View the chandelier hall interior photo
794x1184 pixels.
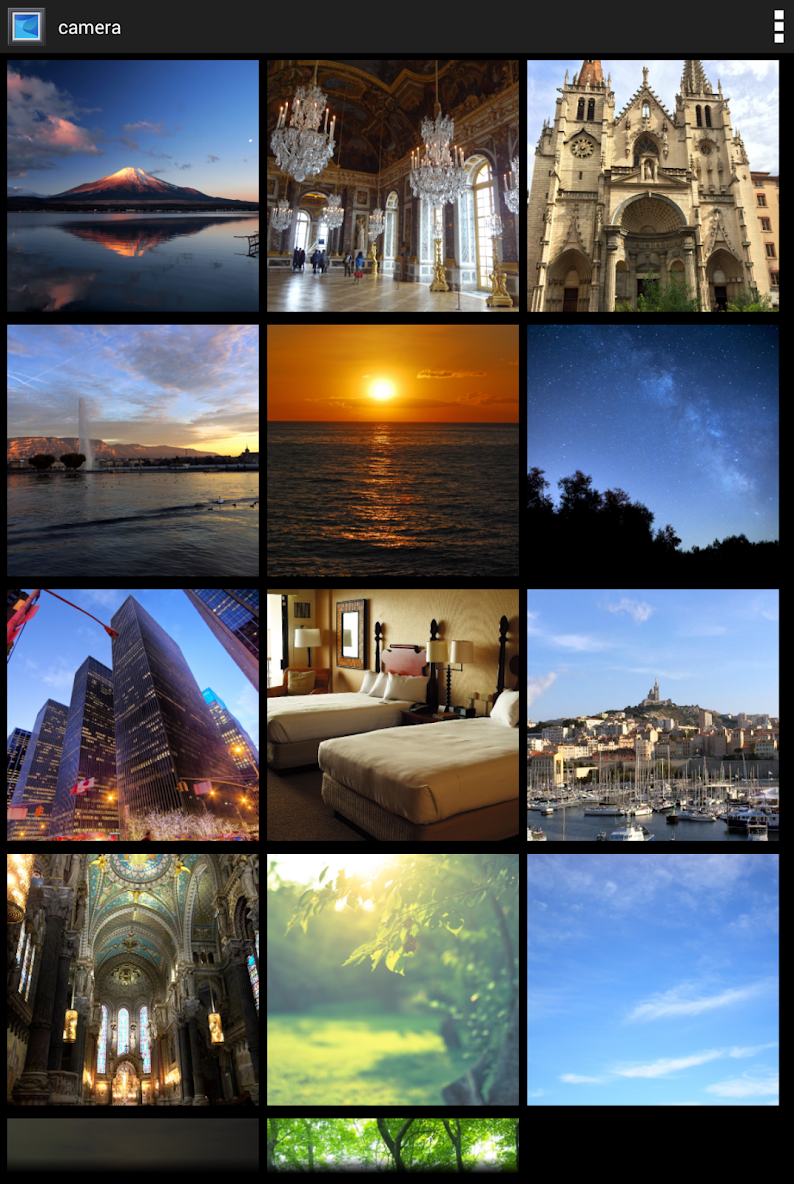point(392,183)
